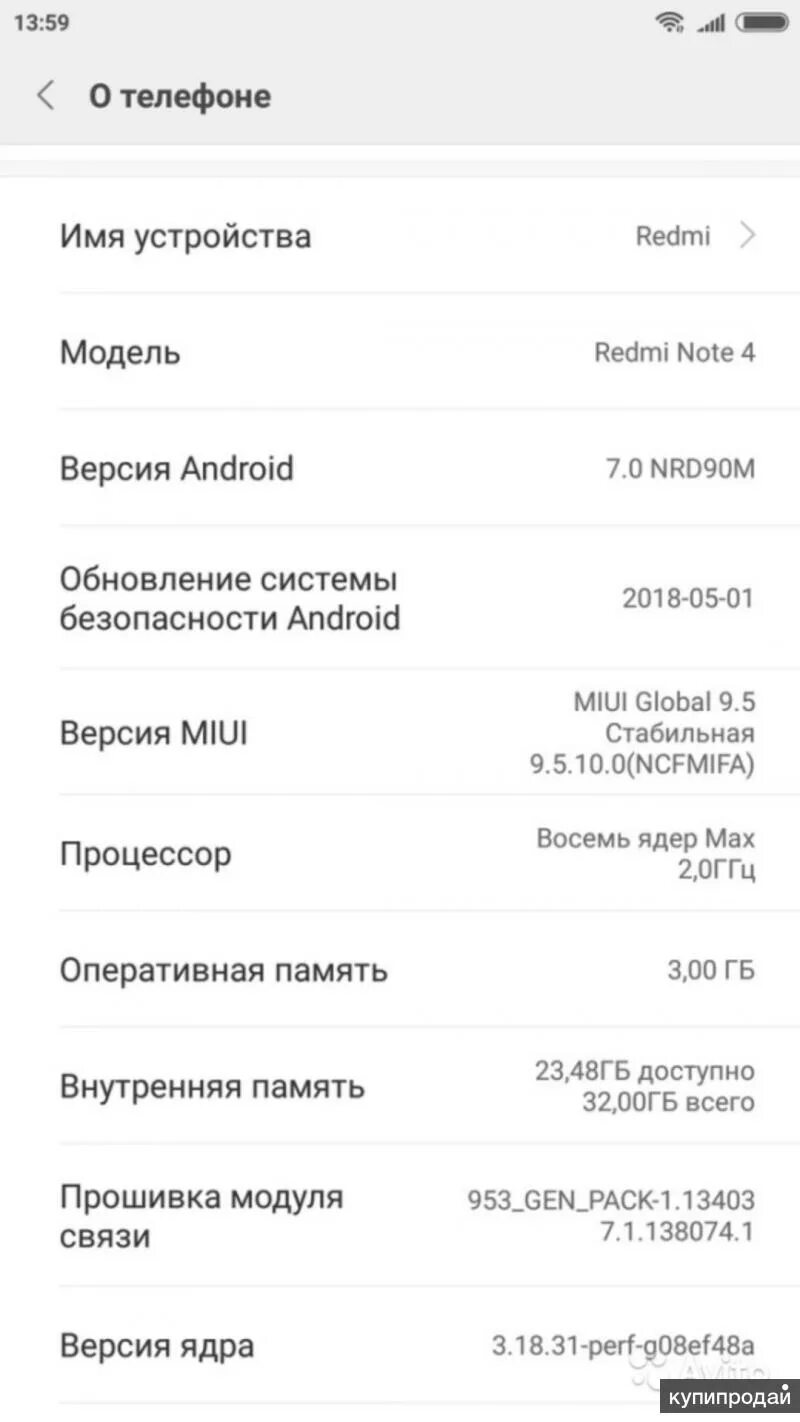Open the Имя устройства row
The image size is (800, 1422).
pos(400,236)
